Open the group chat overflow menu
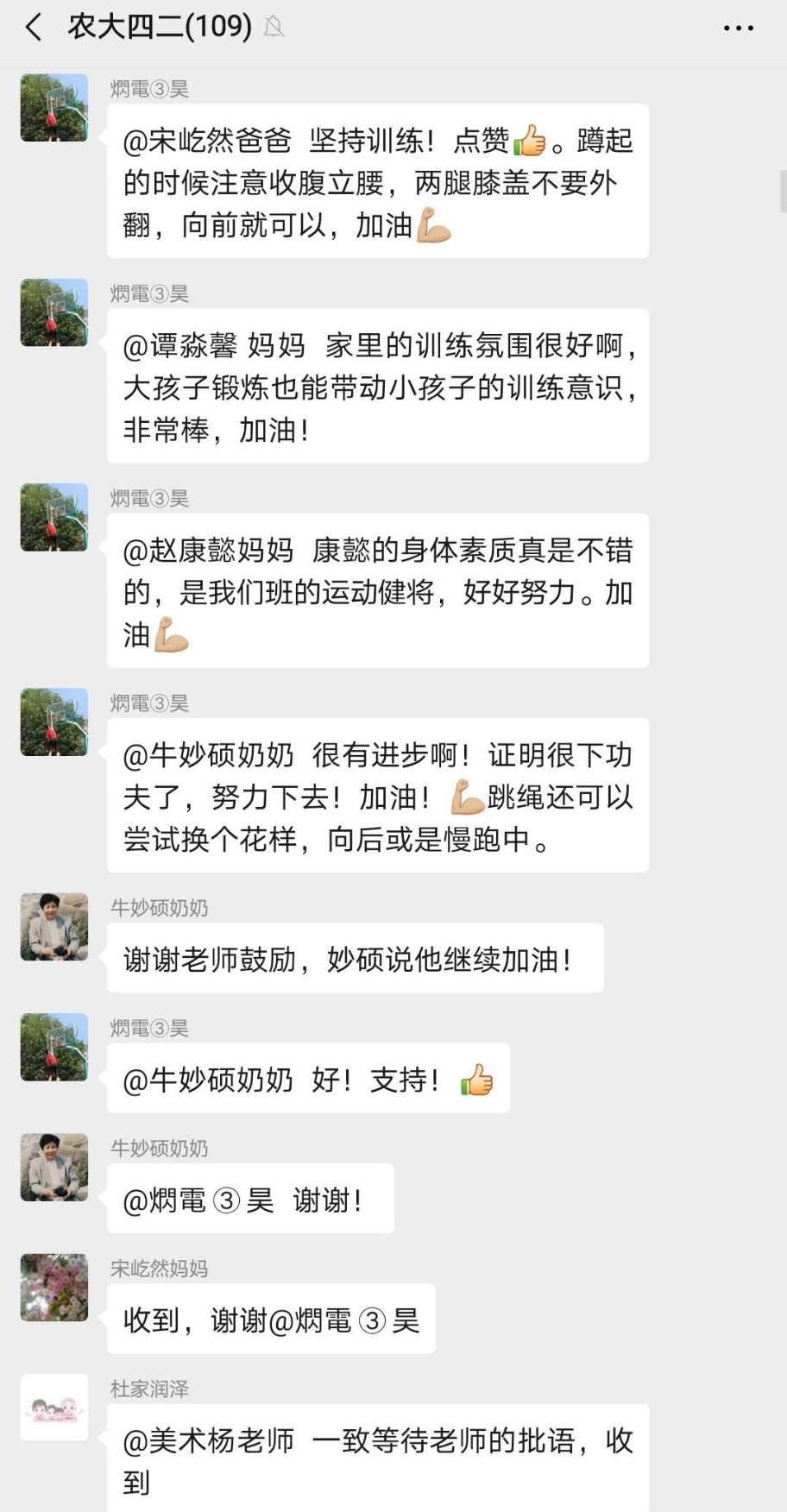 pos(738,28)
